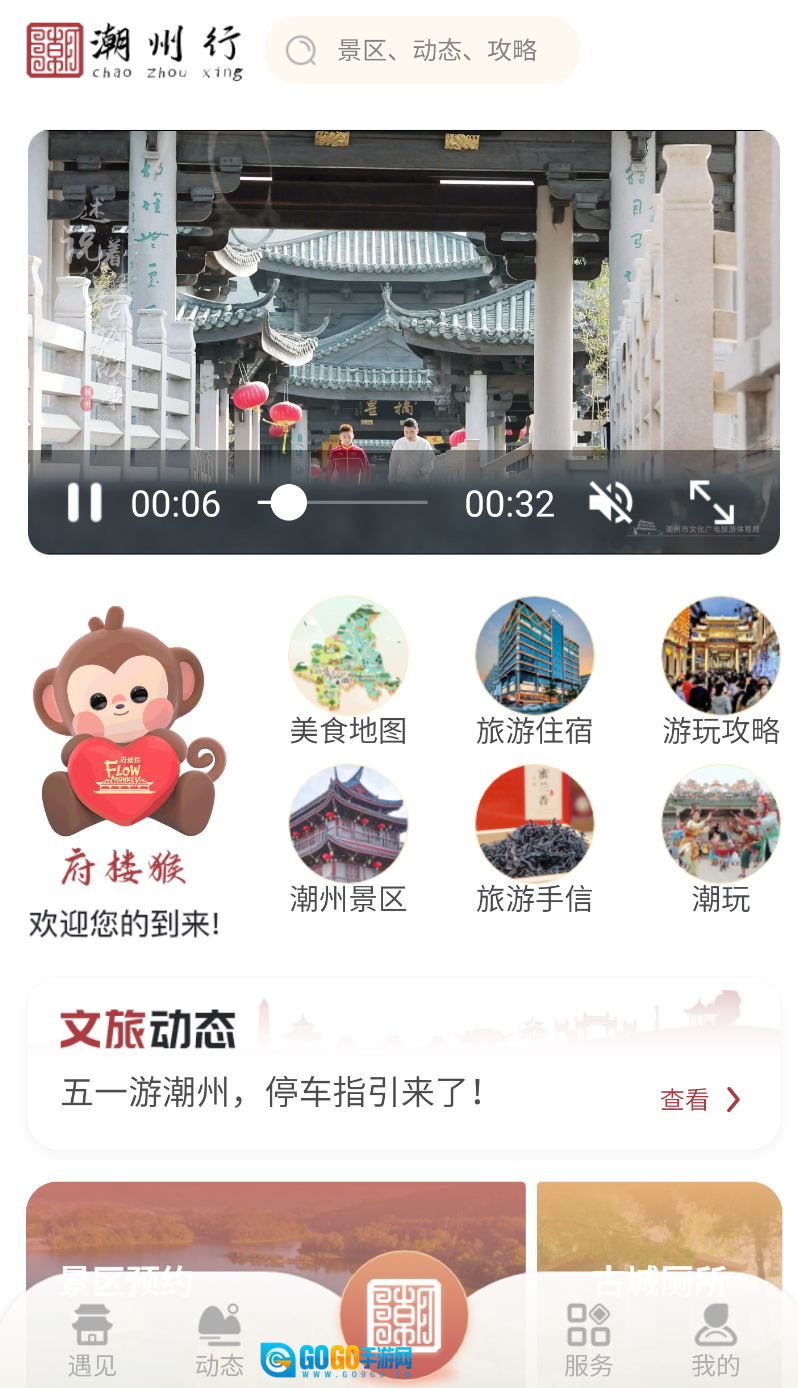The image size is (798, 1388).
Task: Open the 古城厕所 card
Action: pos(658,1230)
